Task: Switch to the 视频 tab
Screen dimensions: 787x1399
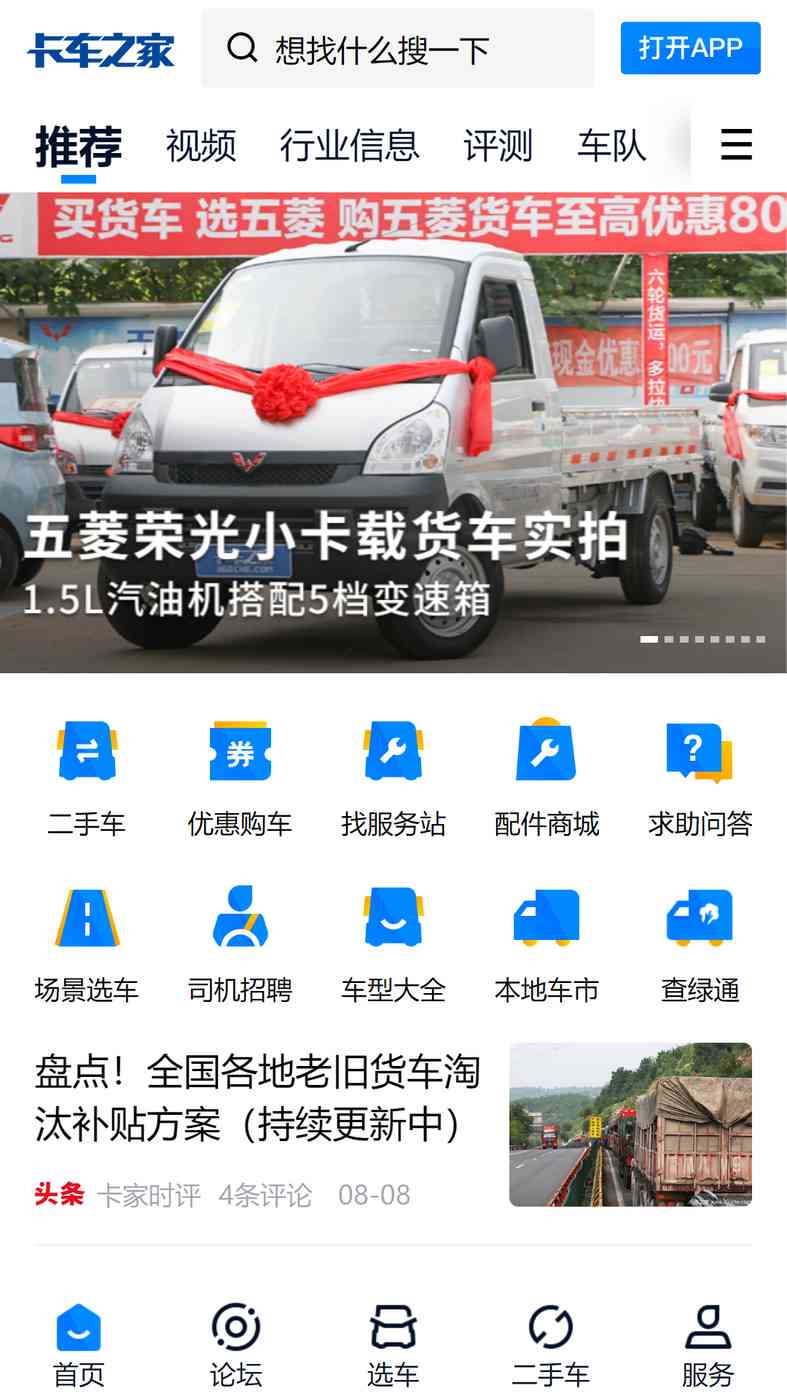Action: coord(201,146)
